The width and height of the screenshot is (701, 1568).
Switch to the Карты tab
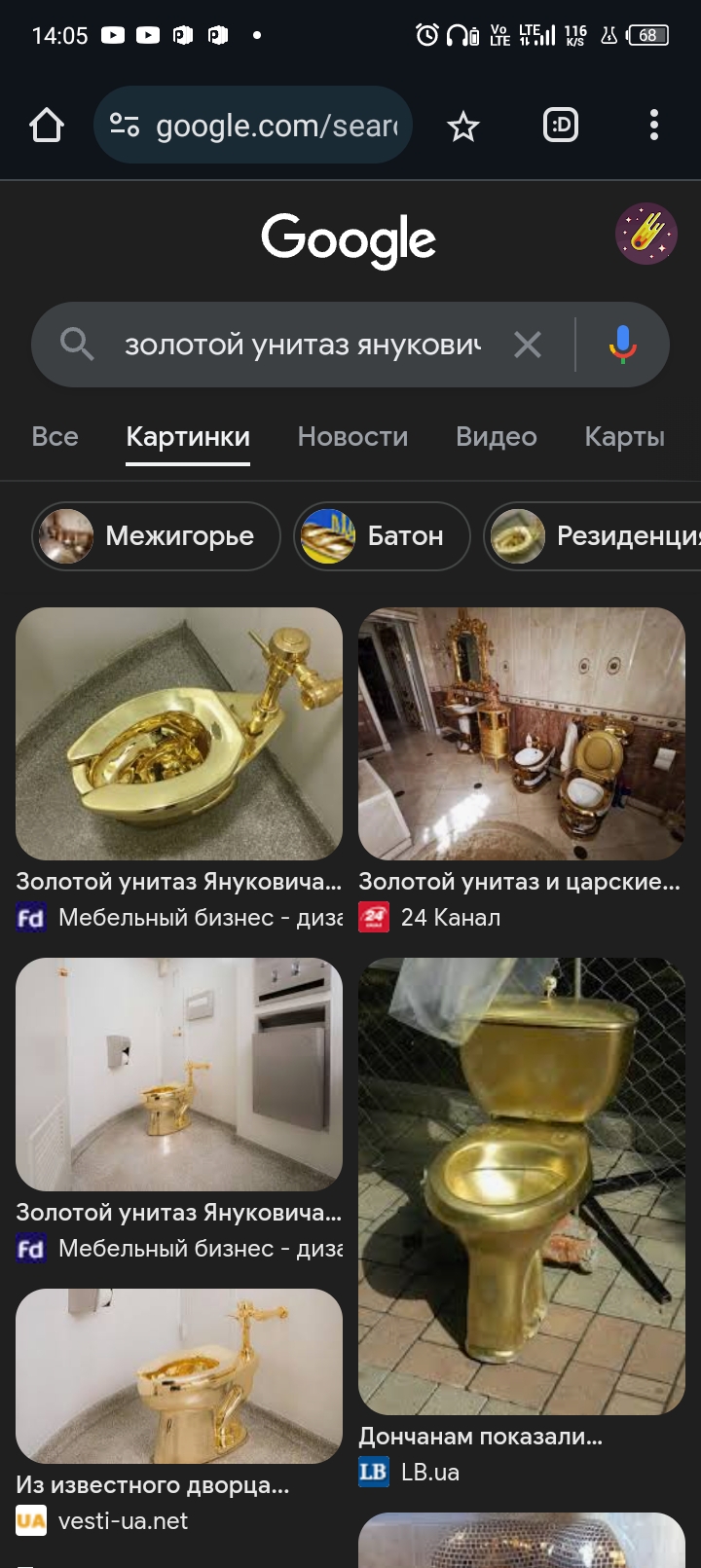click(x=624, y=437)
